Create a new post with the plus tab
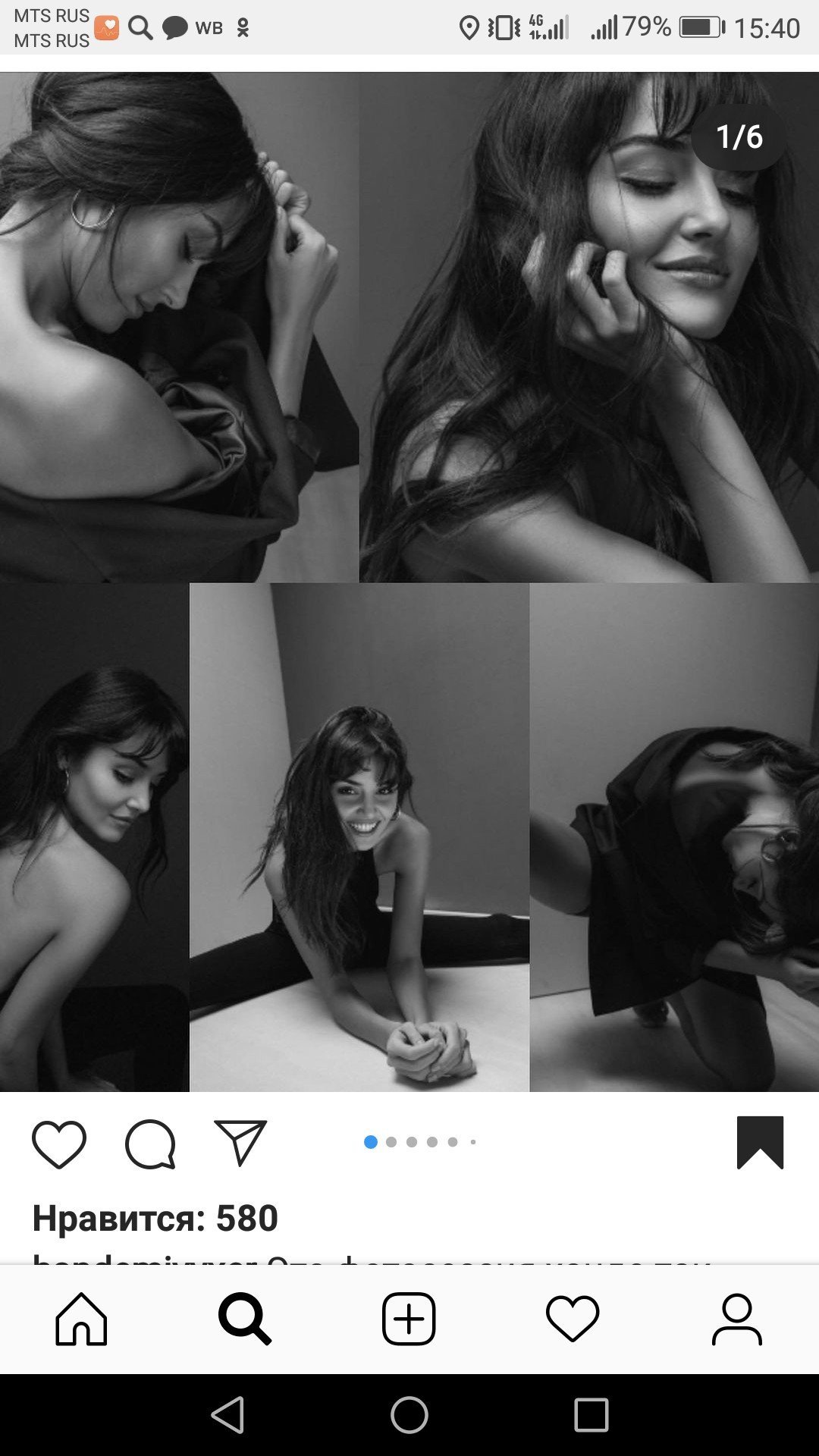The height and width of the screenshot is (1456, 819). (409, 1319)
